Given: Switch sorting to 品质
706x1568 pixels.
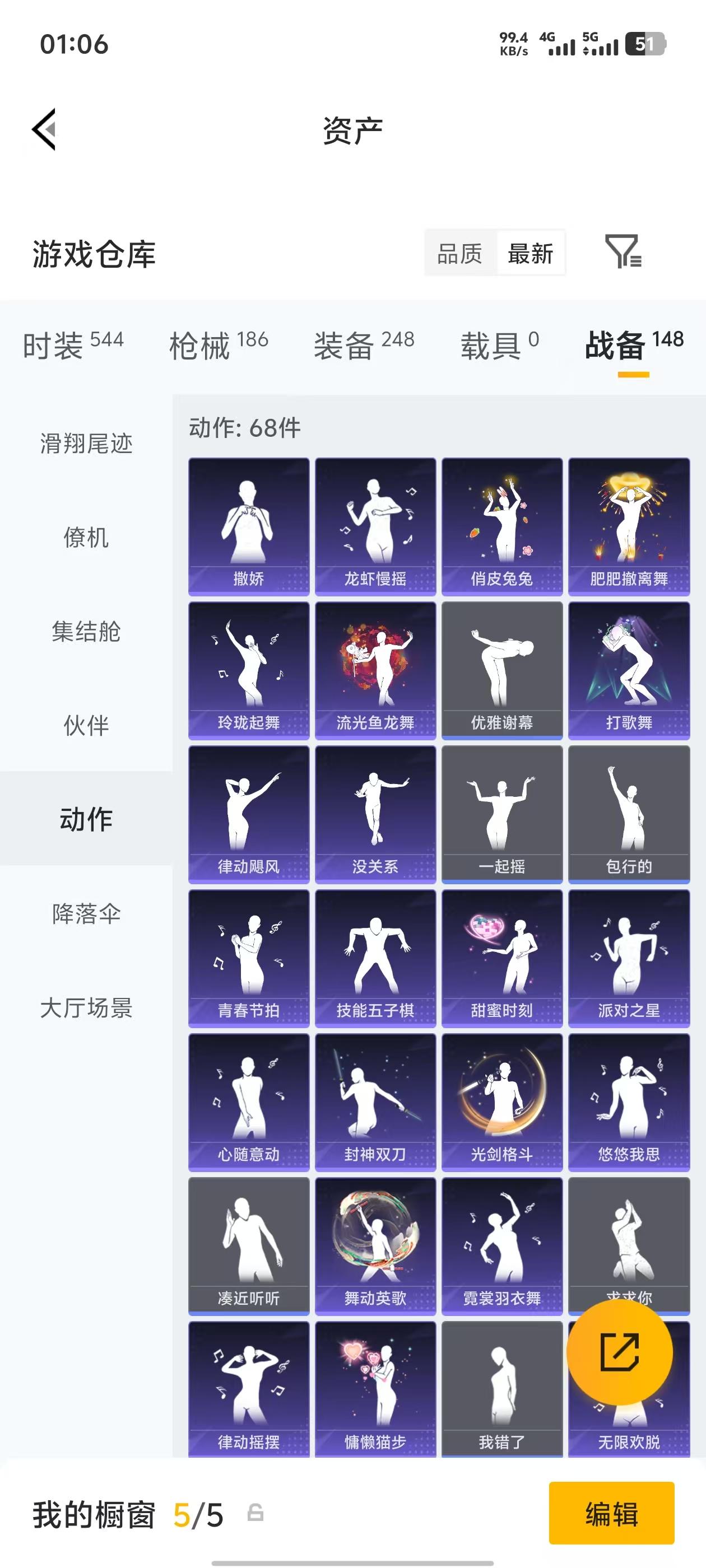Looking at the screenshot, I should click(459, 253).
